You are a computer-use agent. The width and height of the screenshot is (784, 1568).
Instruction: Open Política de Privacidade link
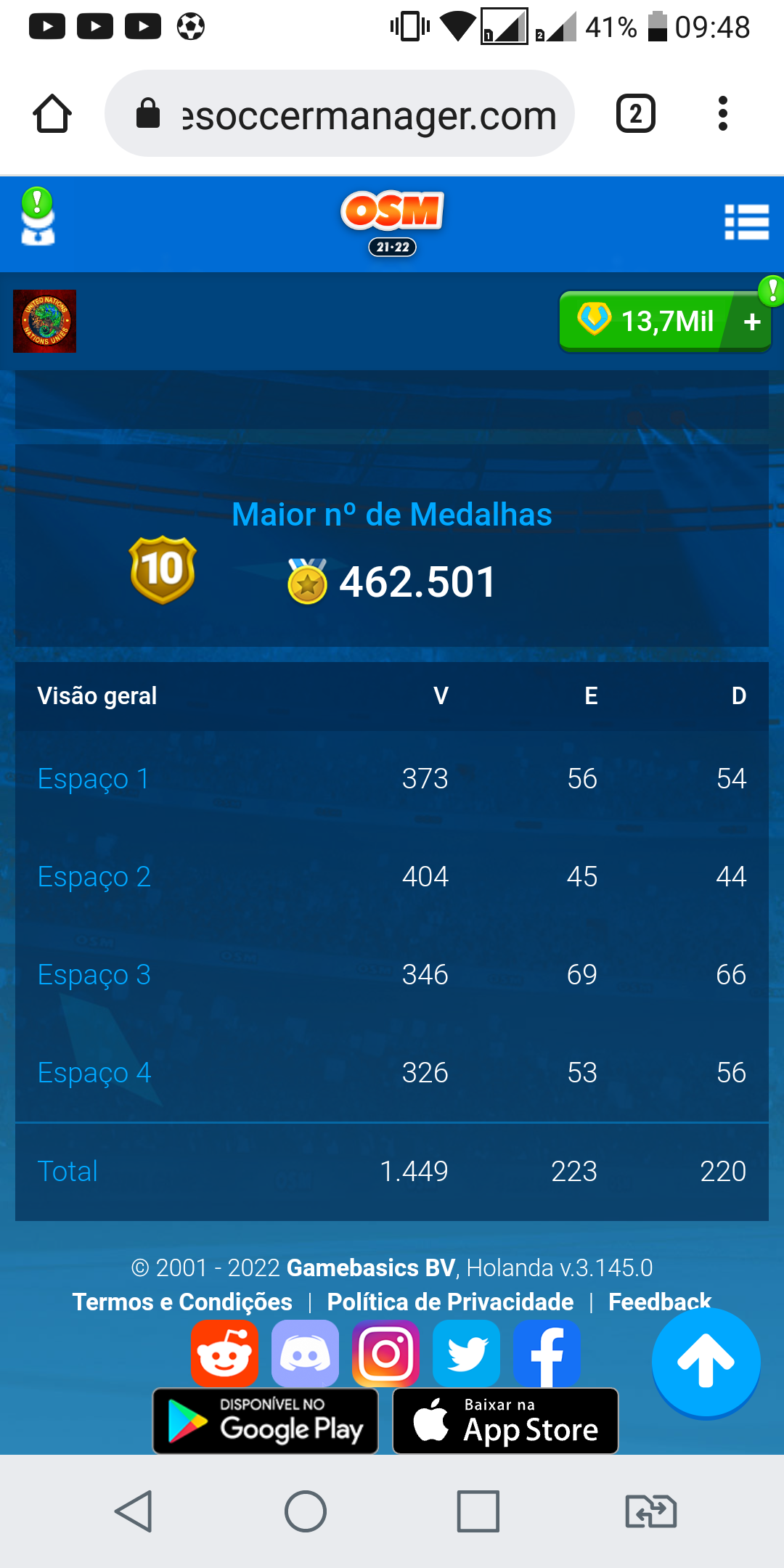coord(450,1302)
